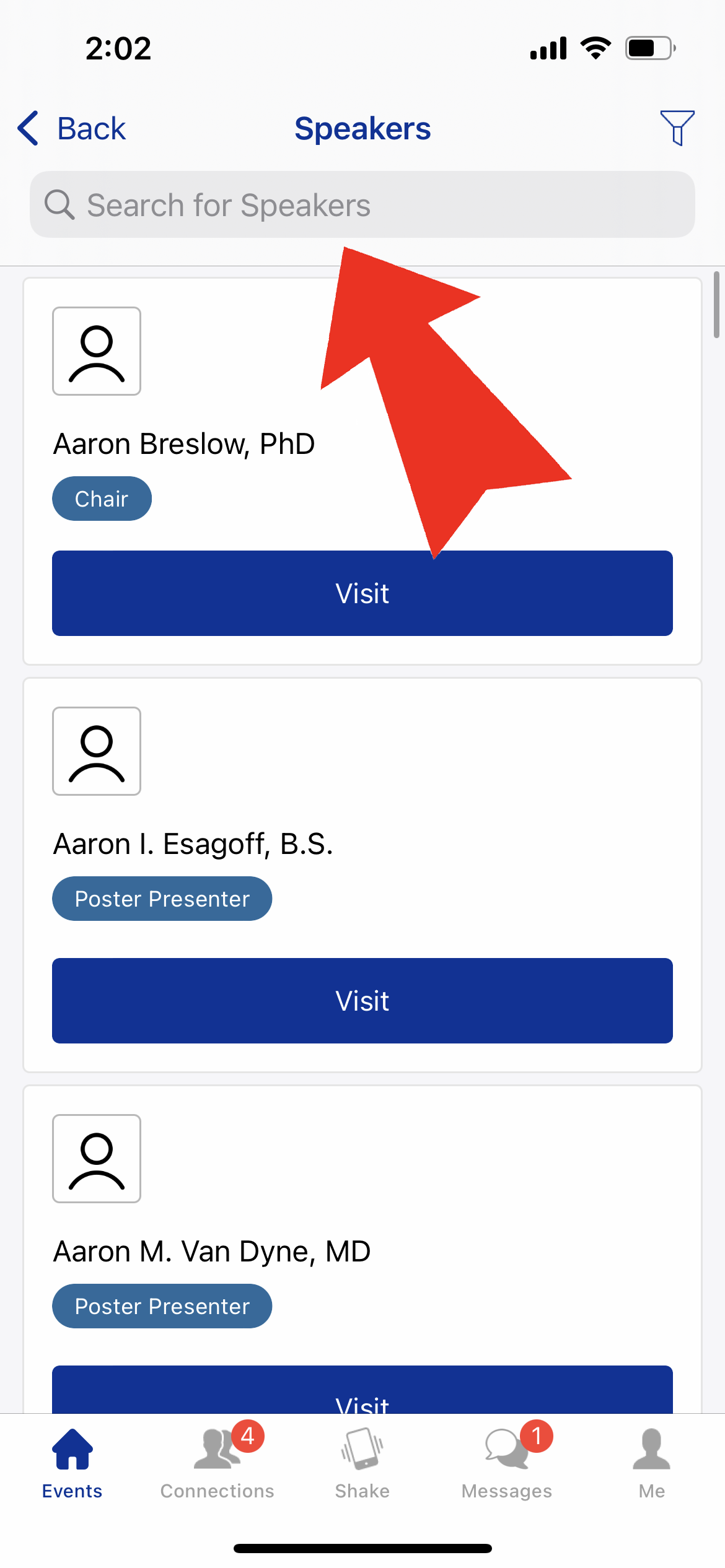Open the Connections tab

[x=217, y=1464]
